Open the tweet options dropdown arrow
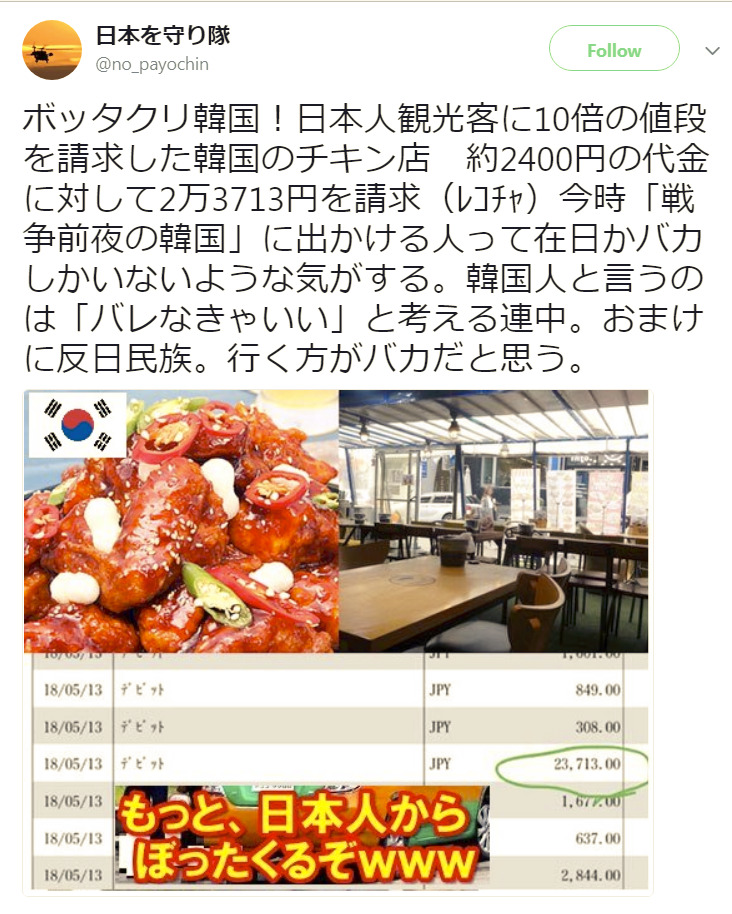The height and width of the screenshot is (914, 732). click(712, 51)
